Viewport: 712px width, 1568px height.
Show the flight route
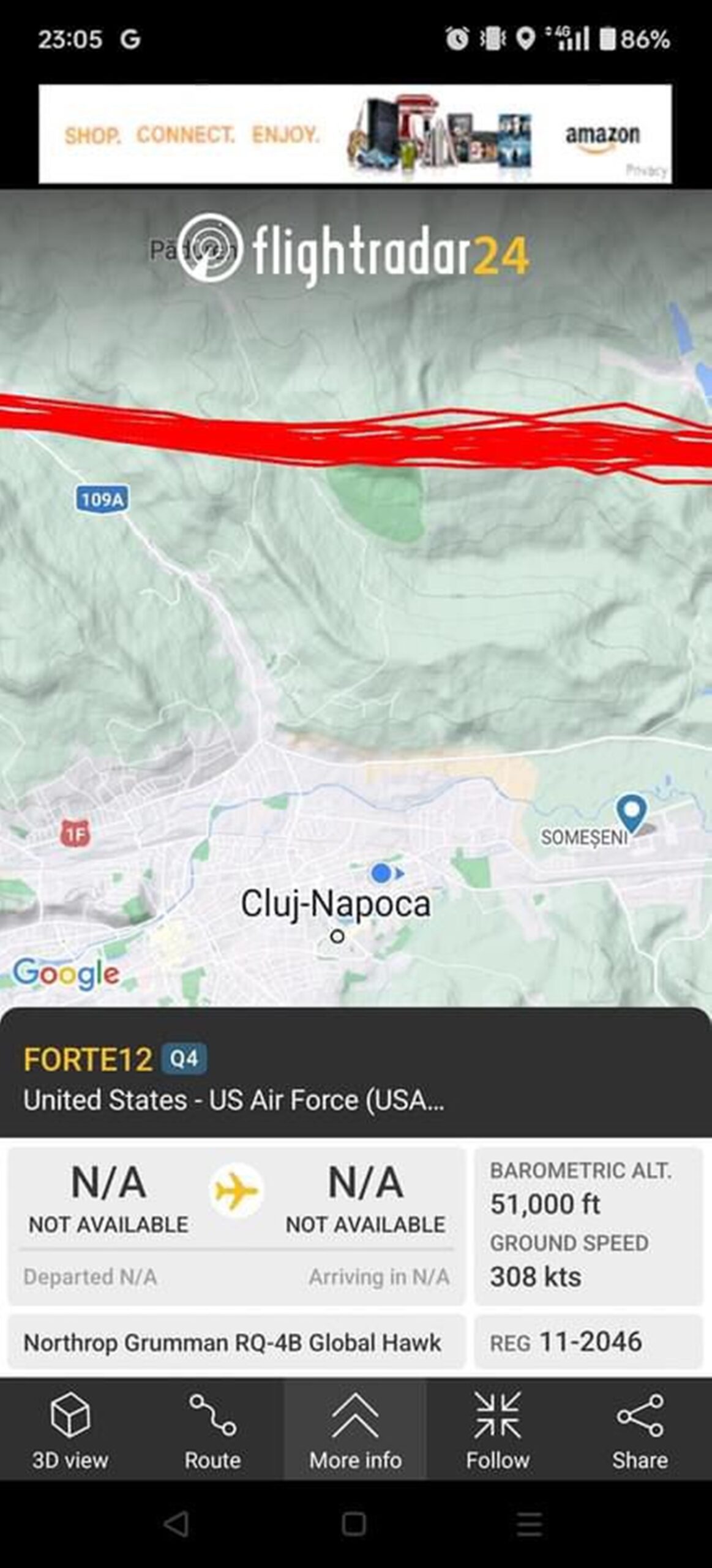pos(212,1430)
